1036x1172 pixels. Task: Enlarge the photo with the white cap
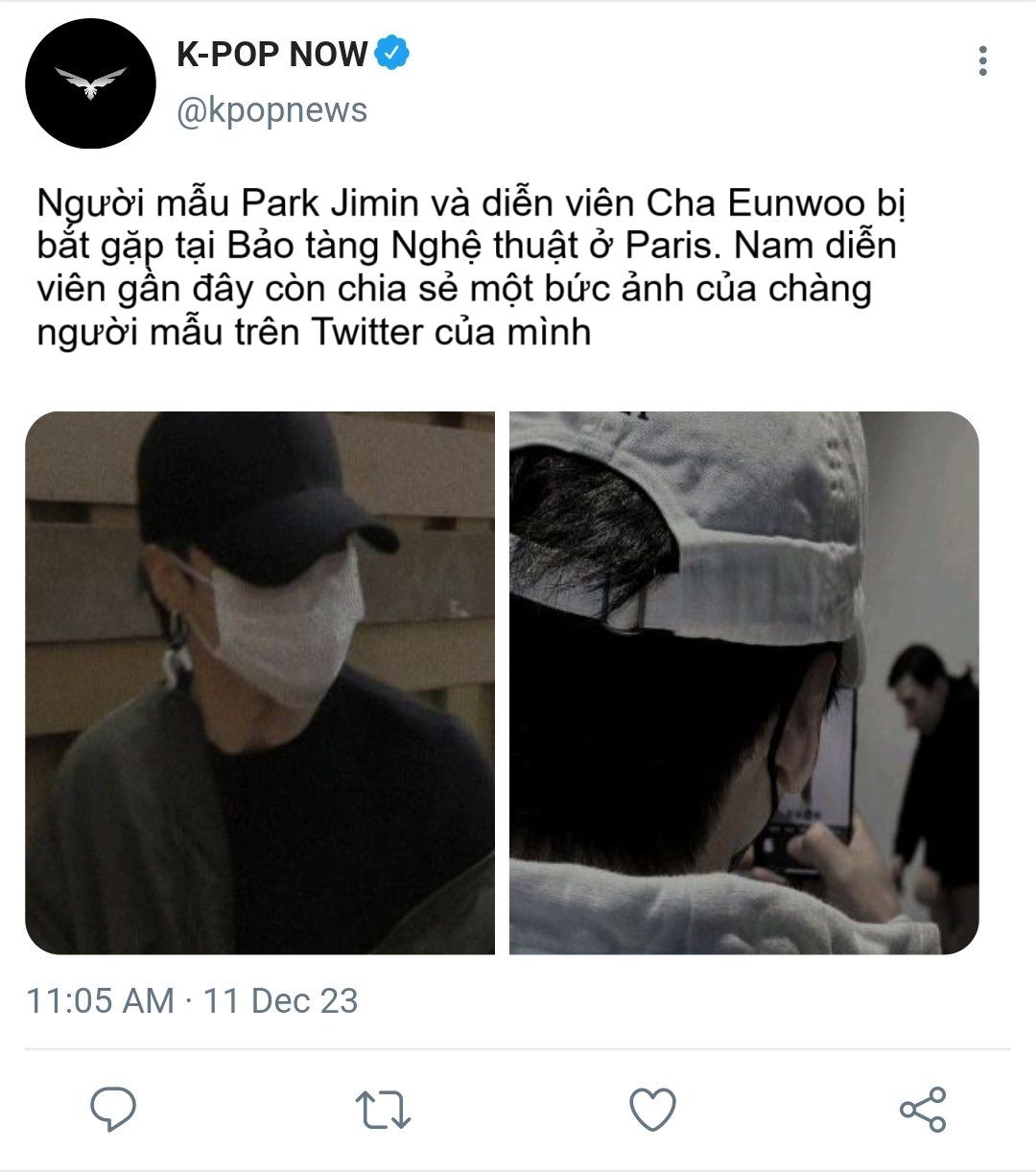744,683
